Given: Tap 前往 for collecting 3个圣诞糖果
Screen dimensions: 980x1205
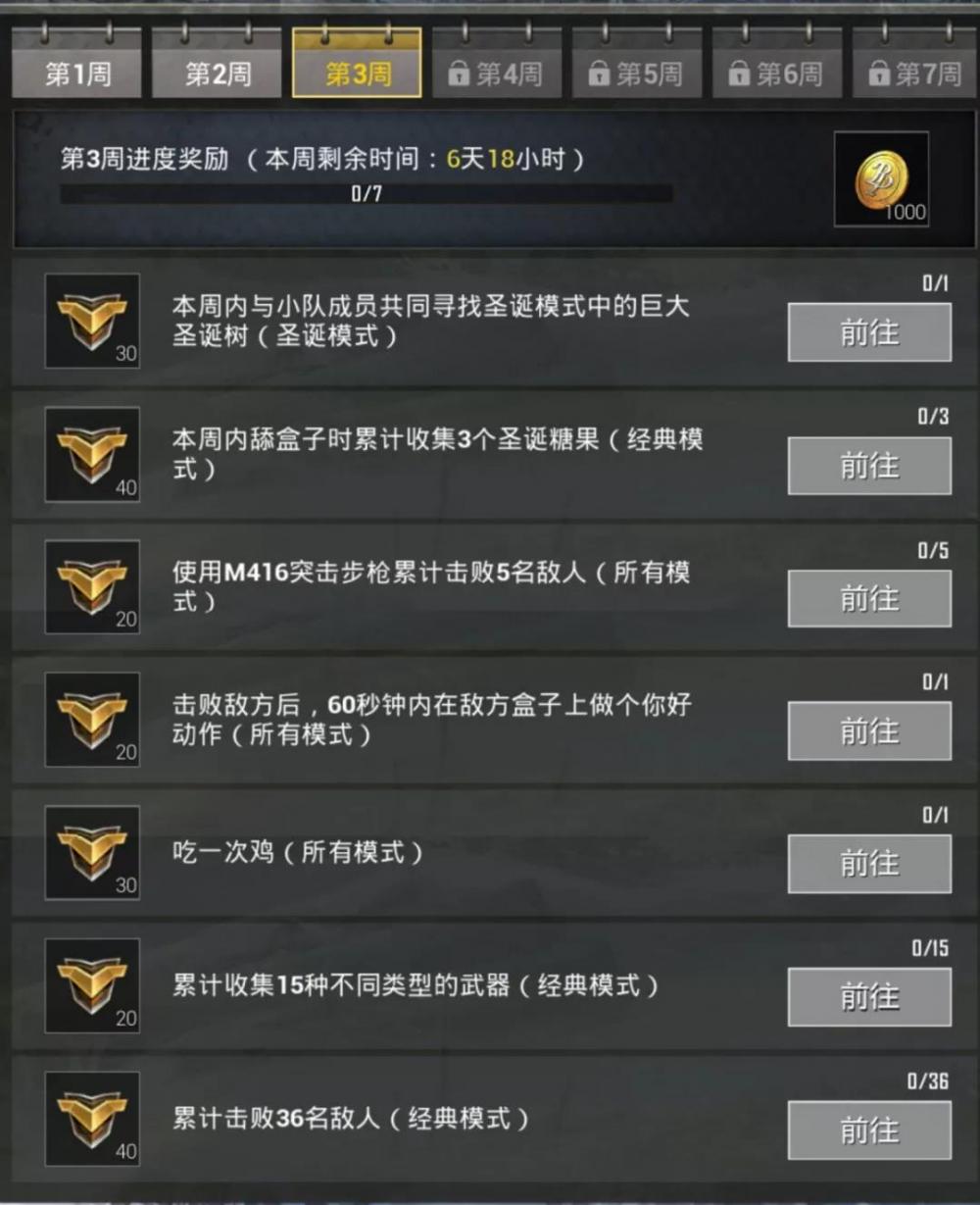Looking at the screenshot, I should [869, 465].
